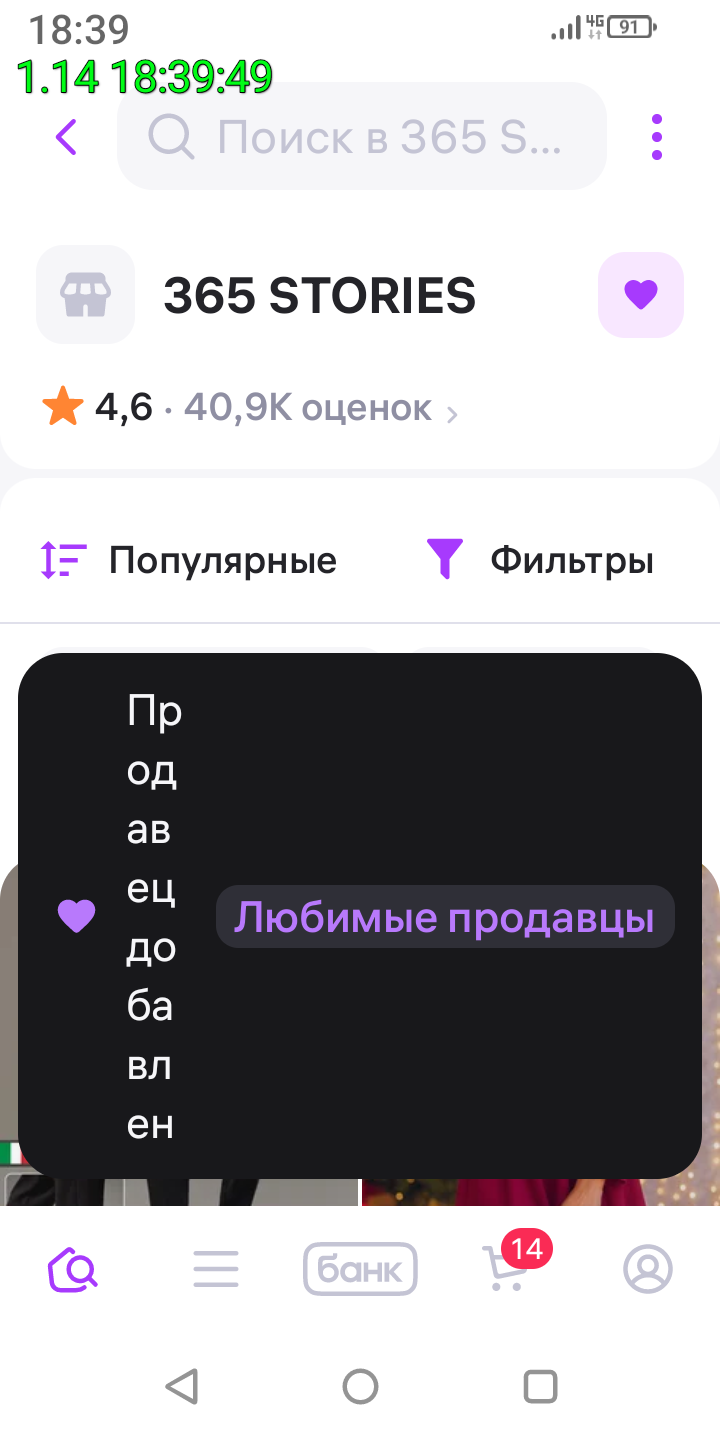
Task: Go back using the purple arrow
Action: pyautogui.click(x=66, y=137)
